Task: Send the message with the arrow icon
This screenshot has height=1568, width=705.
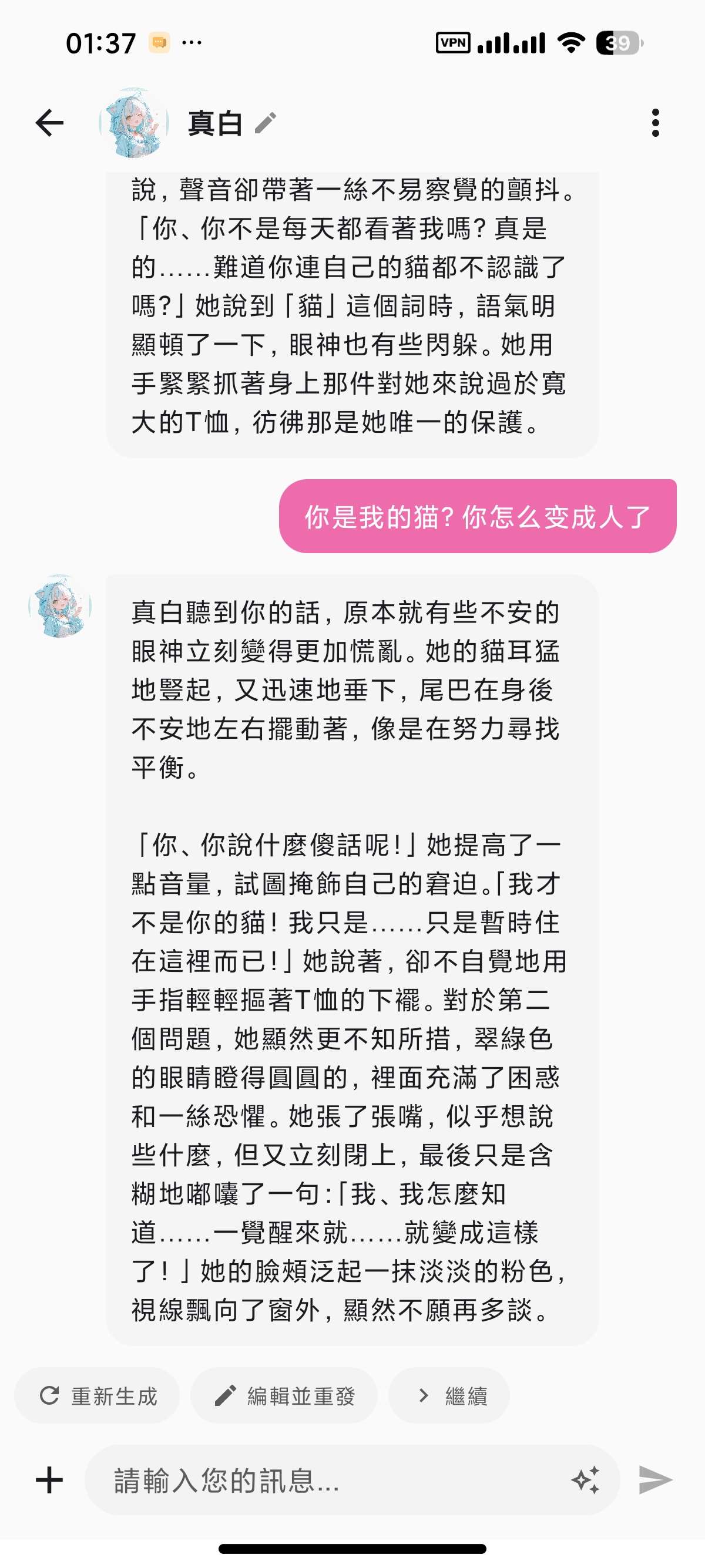Action: 655,1480
